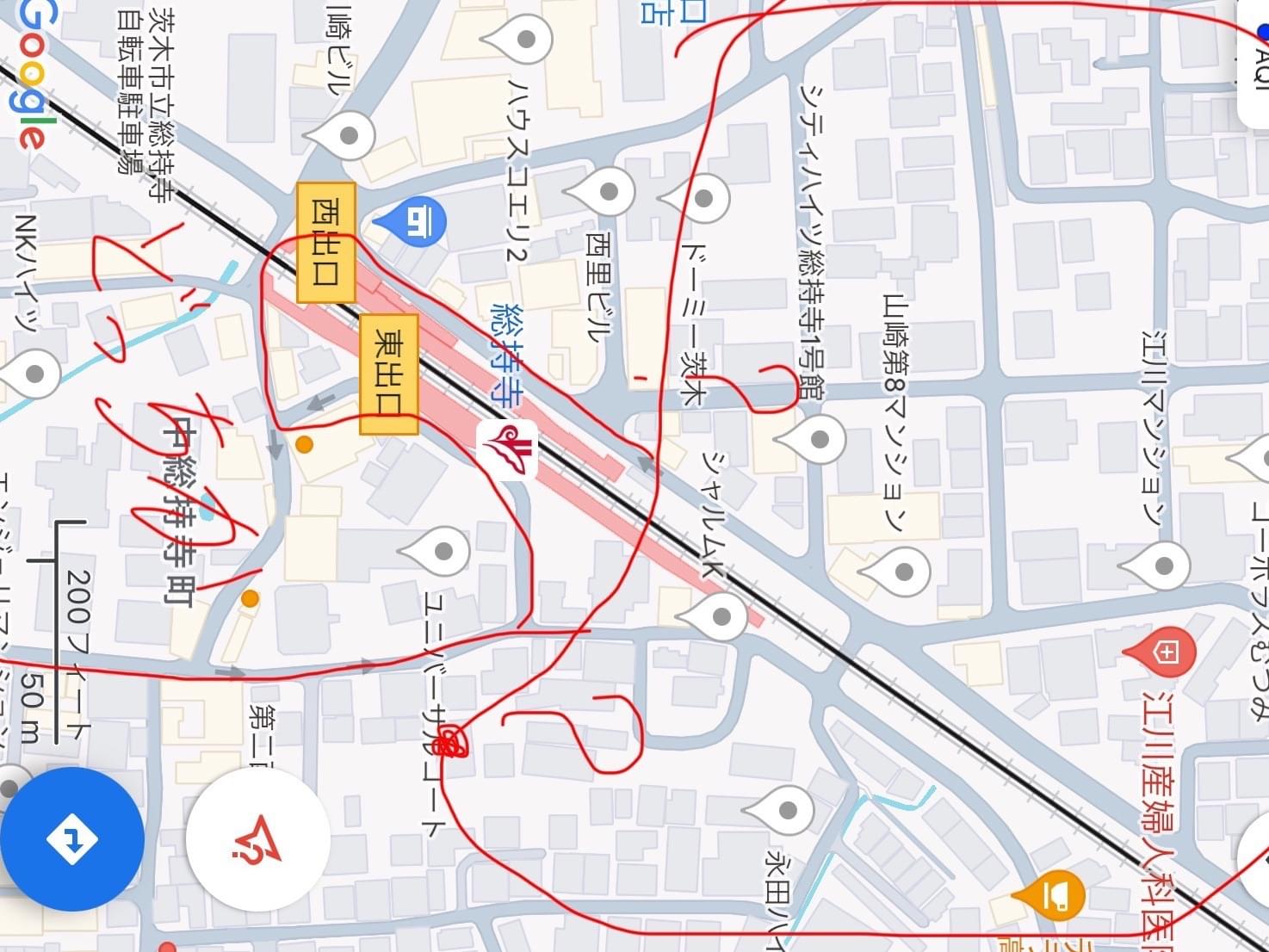Image resolution: width=1269 pixels, height=952 pixels.
Task: Center map on my location
Action: coord(257,839)
